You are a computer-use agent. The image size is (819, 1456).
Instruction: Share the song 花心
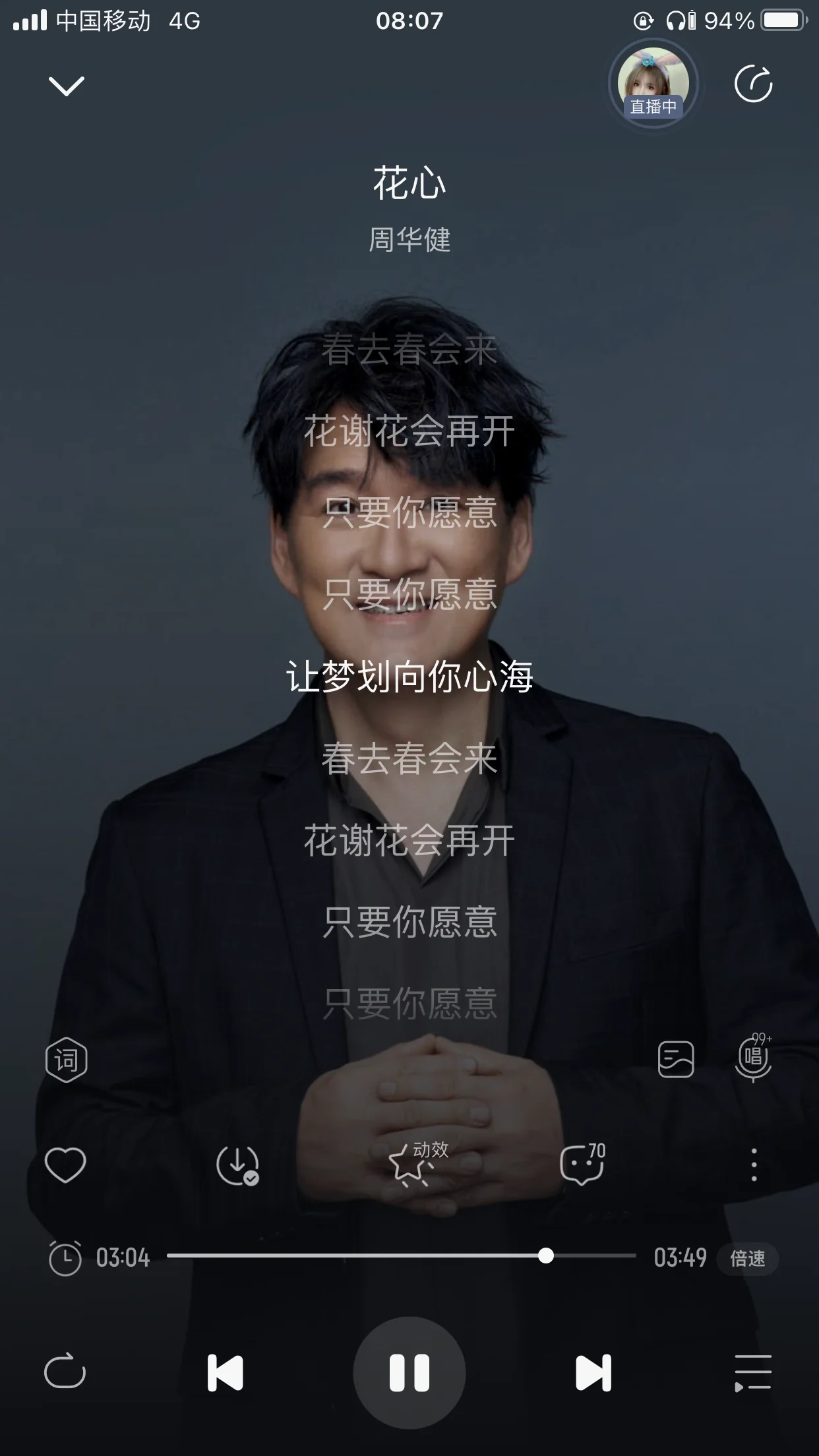point(753,84)
